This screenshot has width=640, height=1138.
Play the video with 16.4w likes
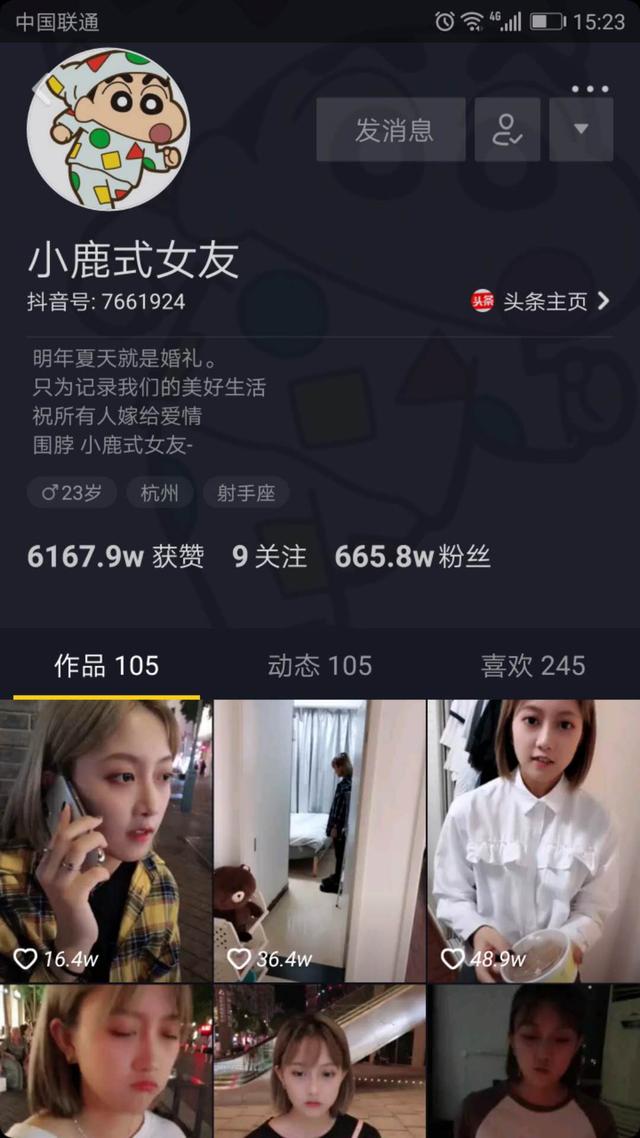pos(105,840)
